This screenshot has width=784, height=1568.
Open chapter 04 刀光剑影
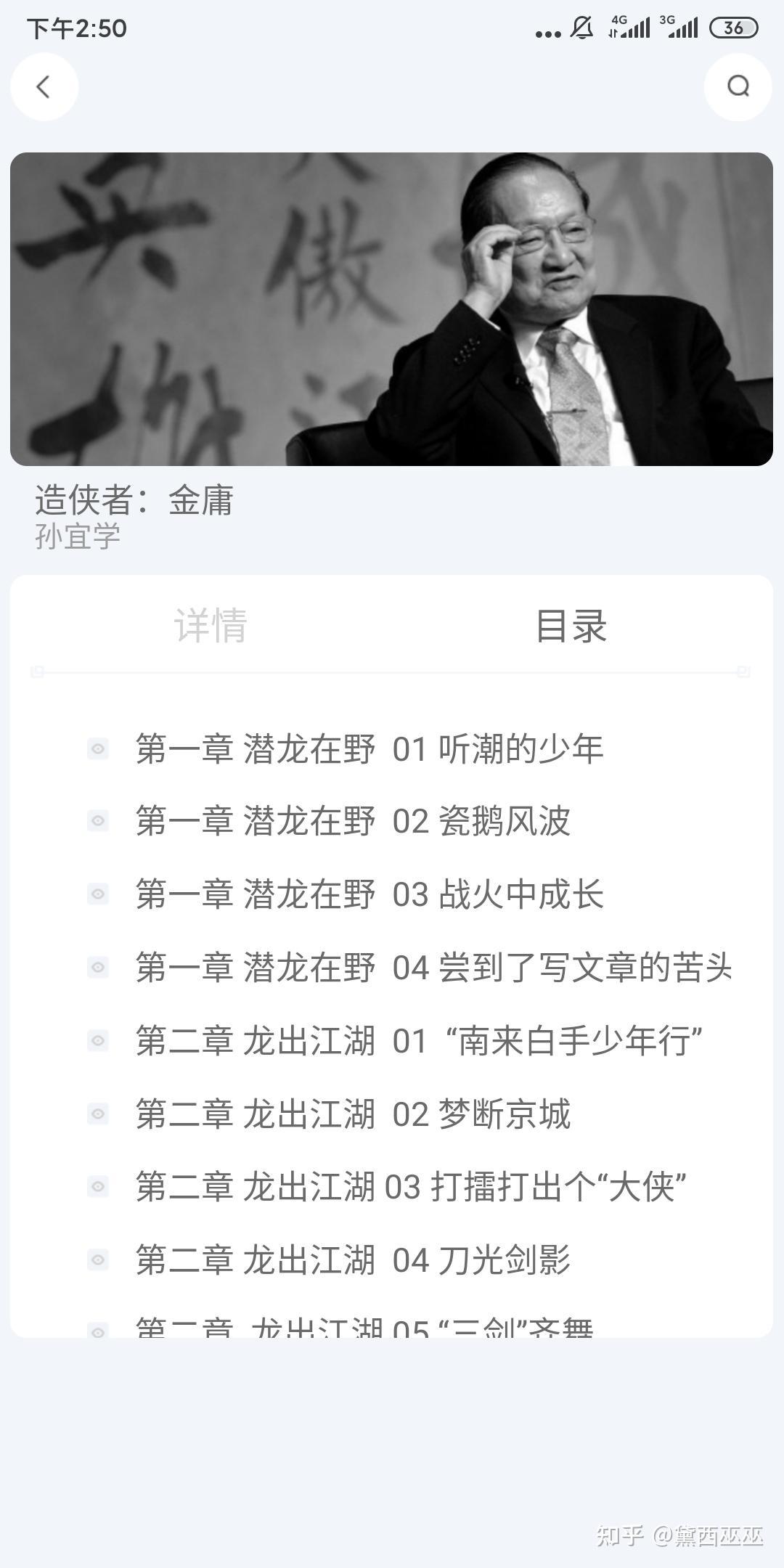pyautogui.click(x=353, y=1261)
